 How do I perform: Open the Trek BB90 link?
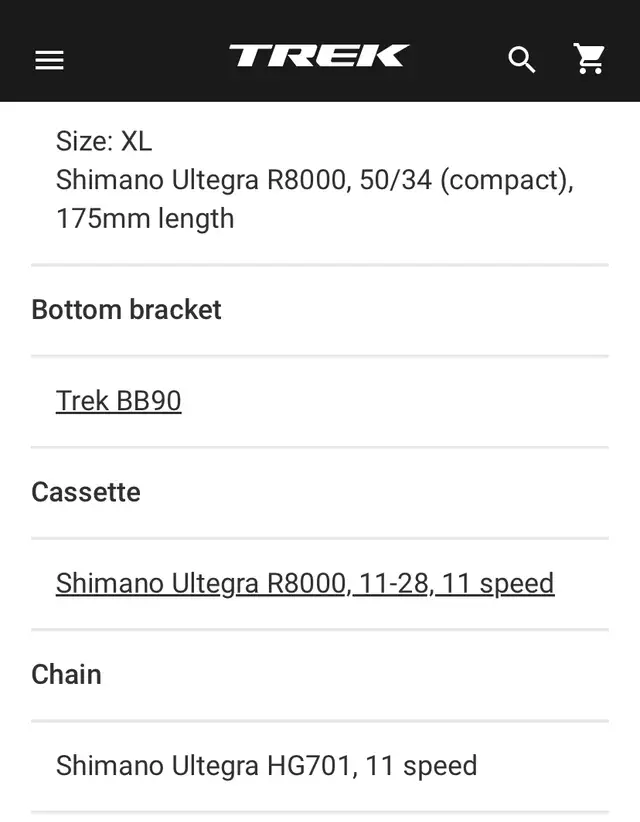[x=118, y=401]
